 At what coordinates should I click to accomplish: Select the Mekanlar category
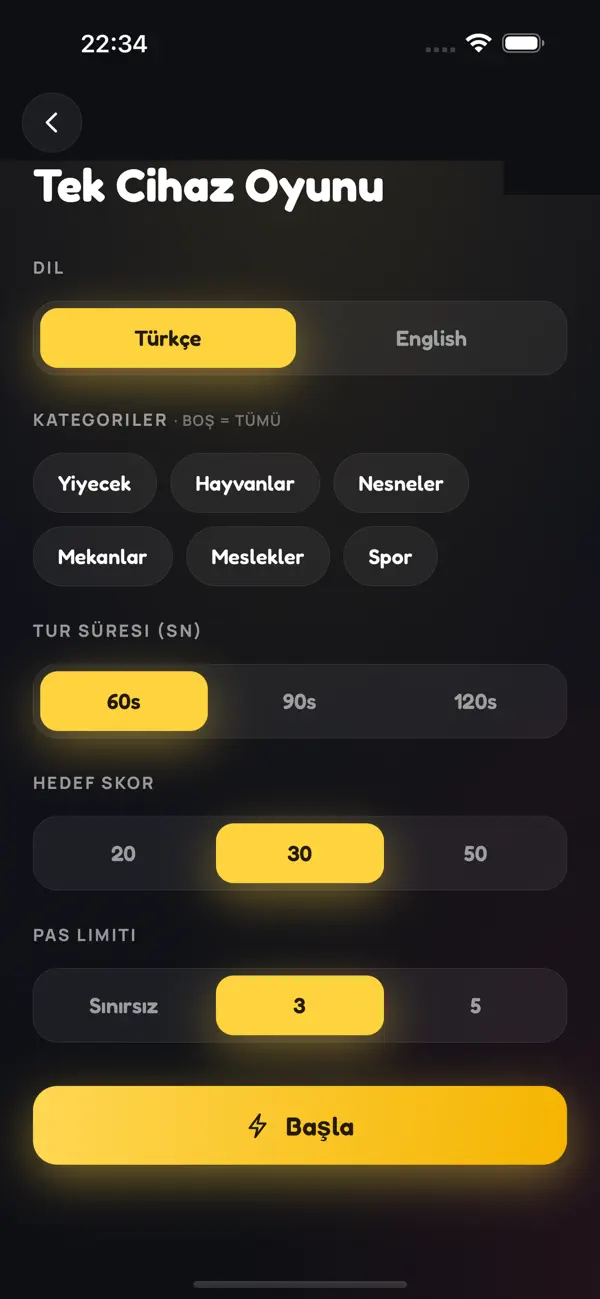pyautogui.click(x=103, y=556)
